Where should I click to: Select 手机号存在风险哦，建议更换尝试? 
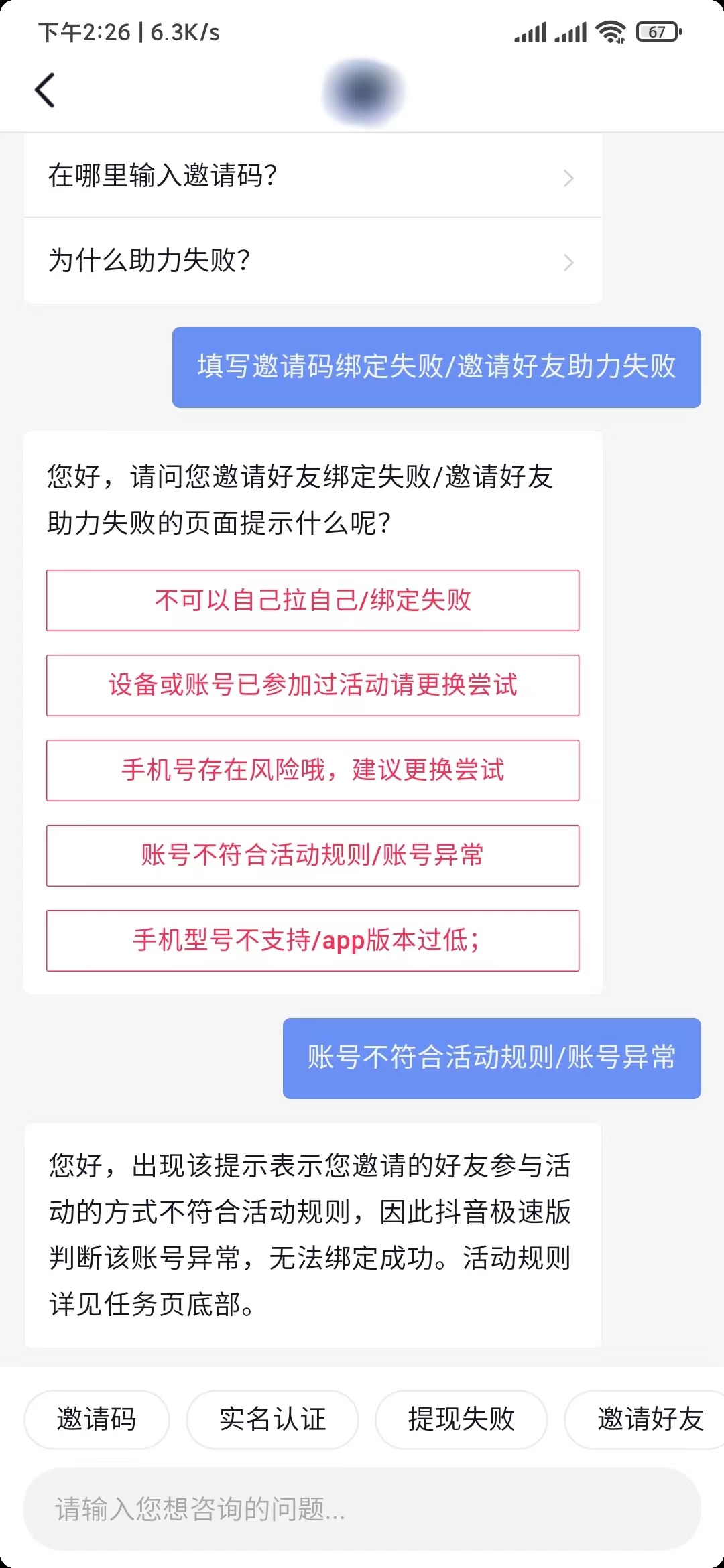coord(312,771)
